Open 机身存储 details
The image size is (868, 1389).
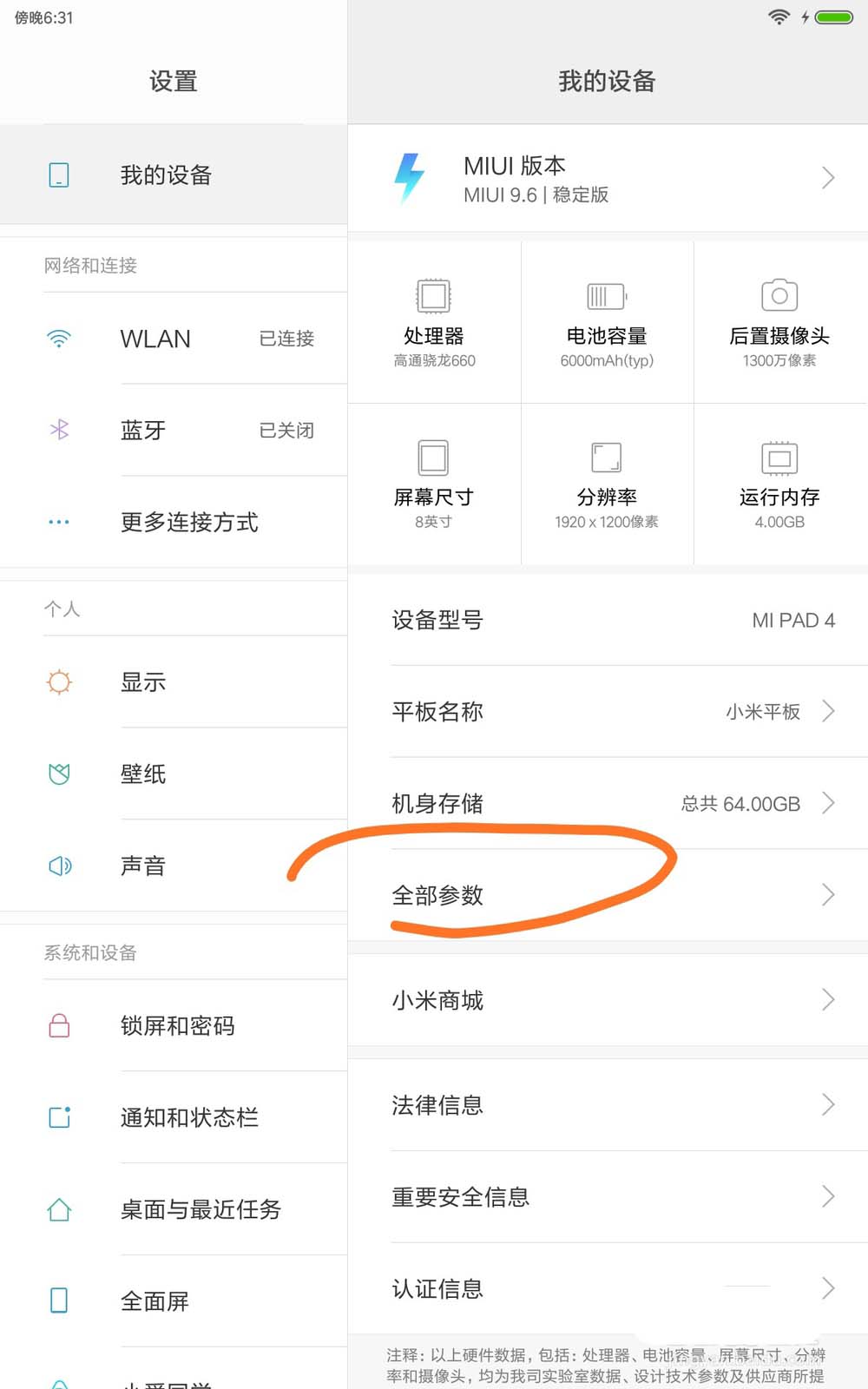pyautogui.click(x=608, y=804)
